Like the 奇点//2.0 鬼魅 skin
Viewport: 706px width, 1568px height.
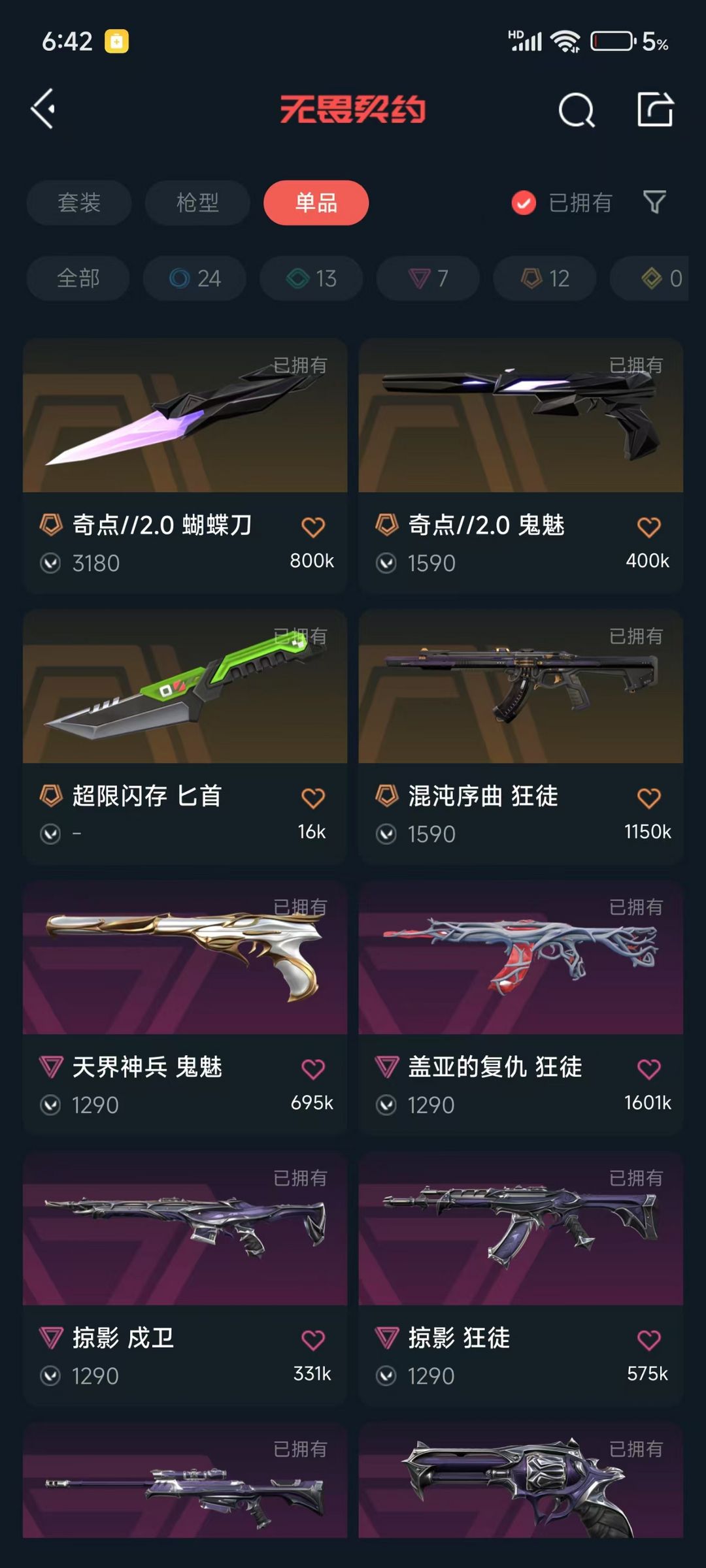click(648, 527)
